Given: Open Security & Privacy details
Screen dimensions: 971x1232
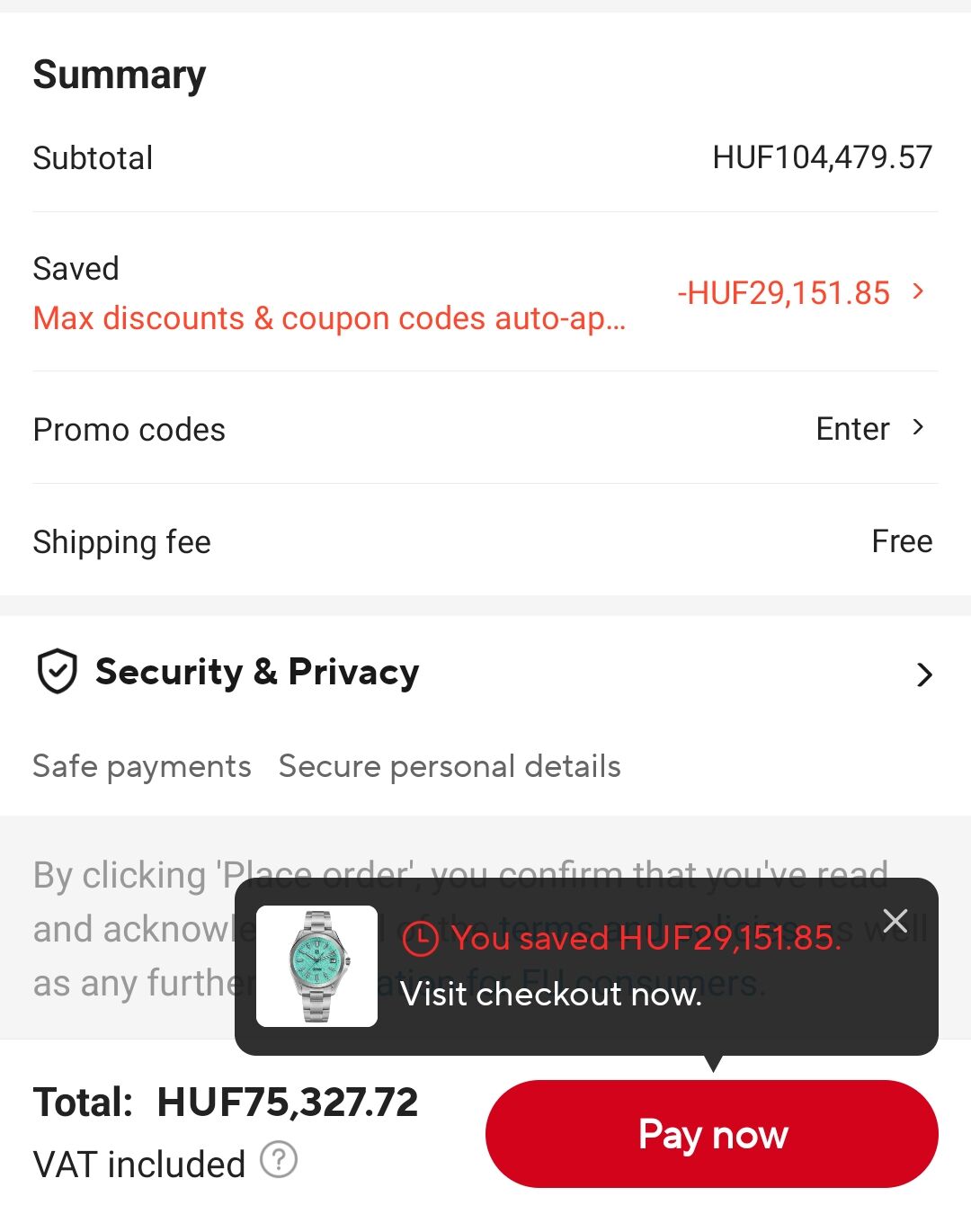Looking at the screenshot, I should (x=923, y=674).
